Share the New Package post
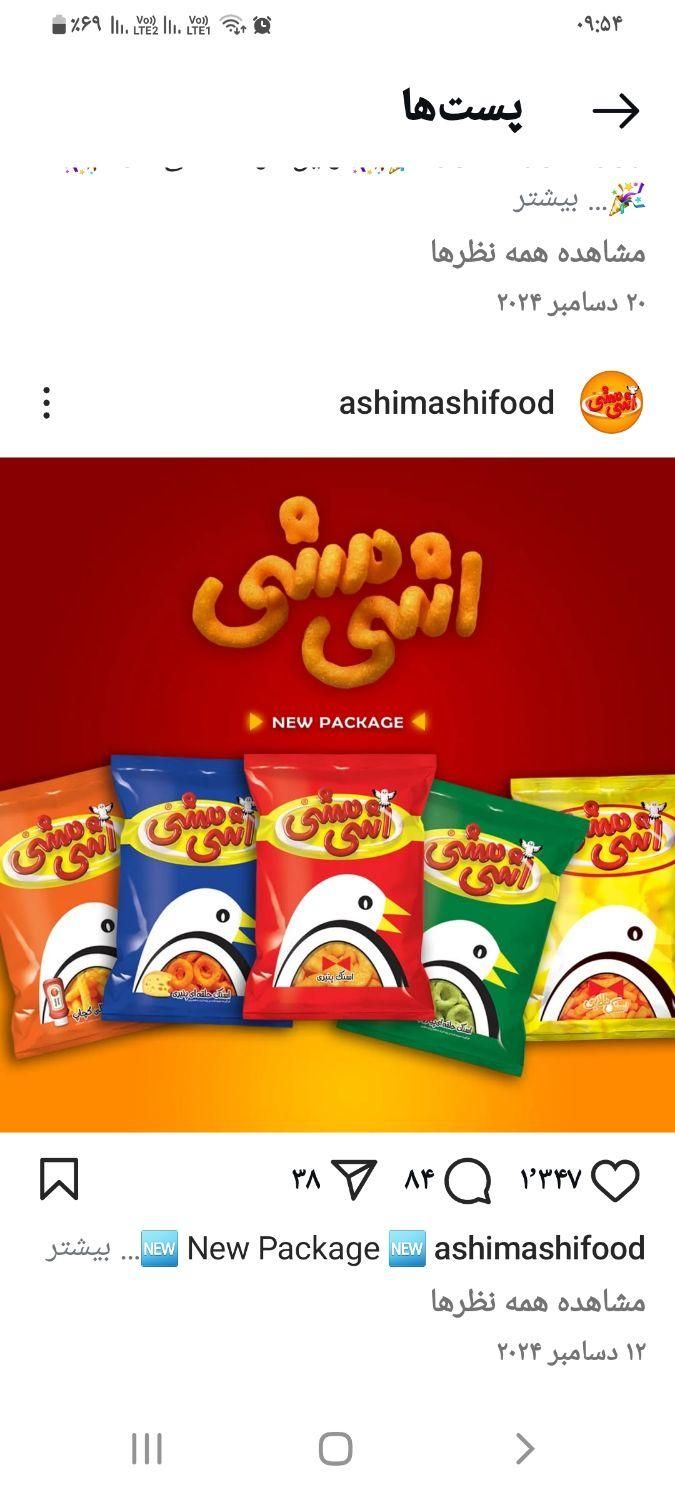675x1500 pixels. tap(357, 1181)
